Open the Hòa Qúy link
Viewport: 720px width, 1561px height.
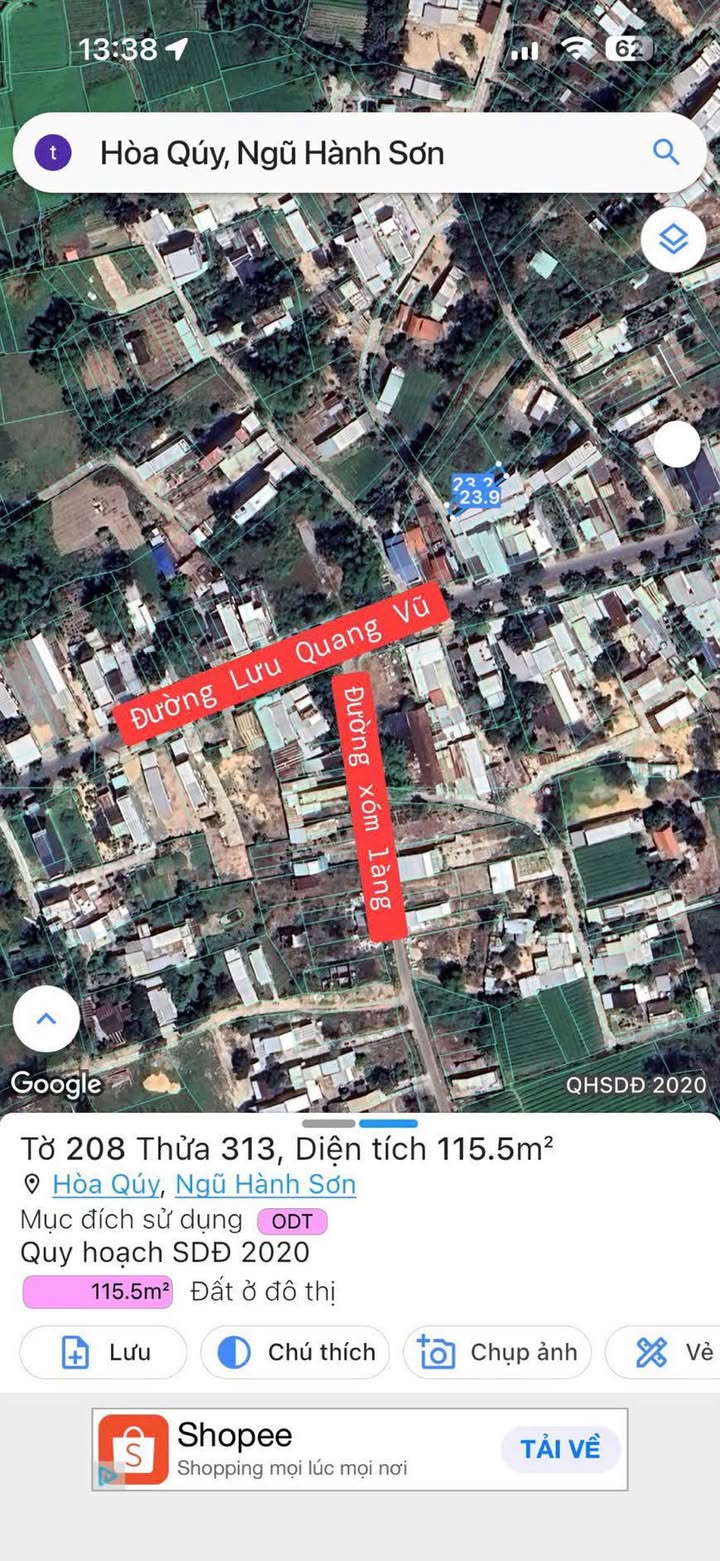(106, 1185)
